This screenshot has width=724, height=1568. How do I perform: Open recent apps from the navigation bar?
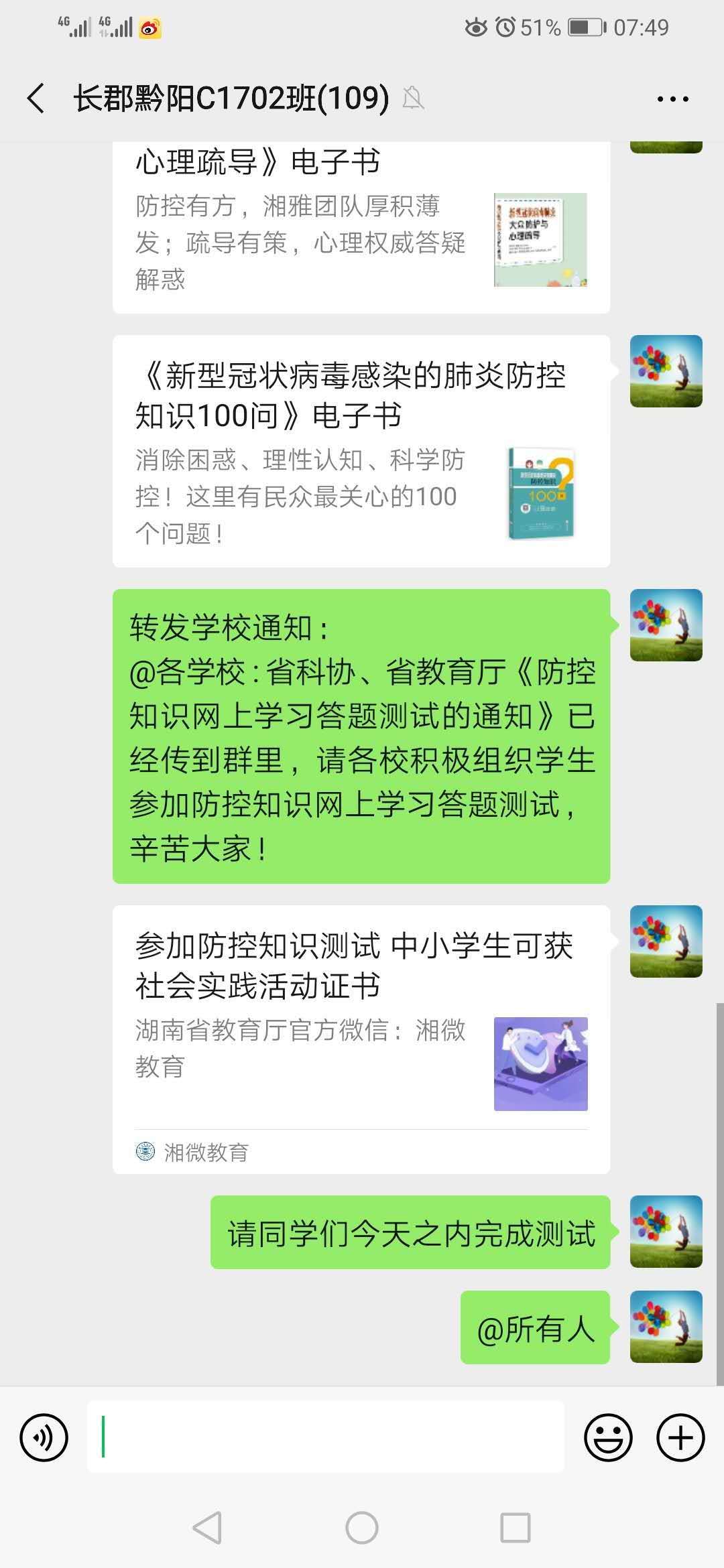(516, 1528)
